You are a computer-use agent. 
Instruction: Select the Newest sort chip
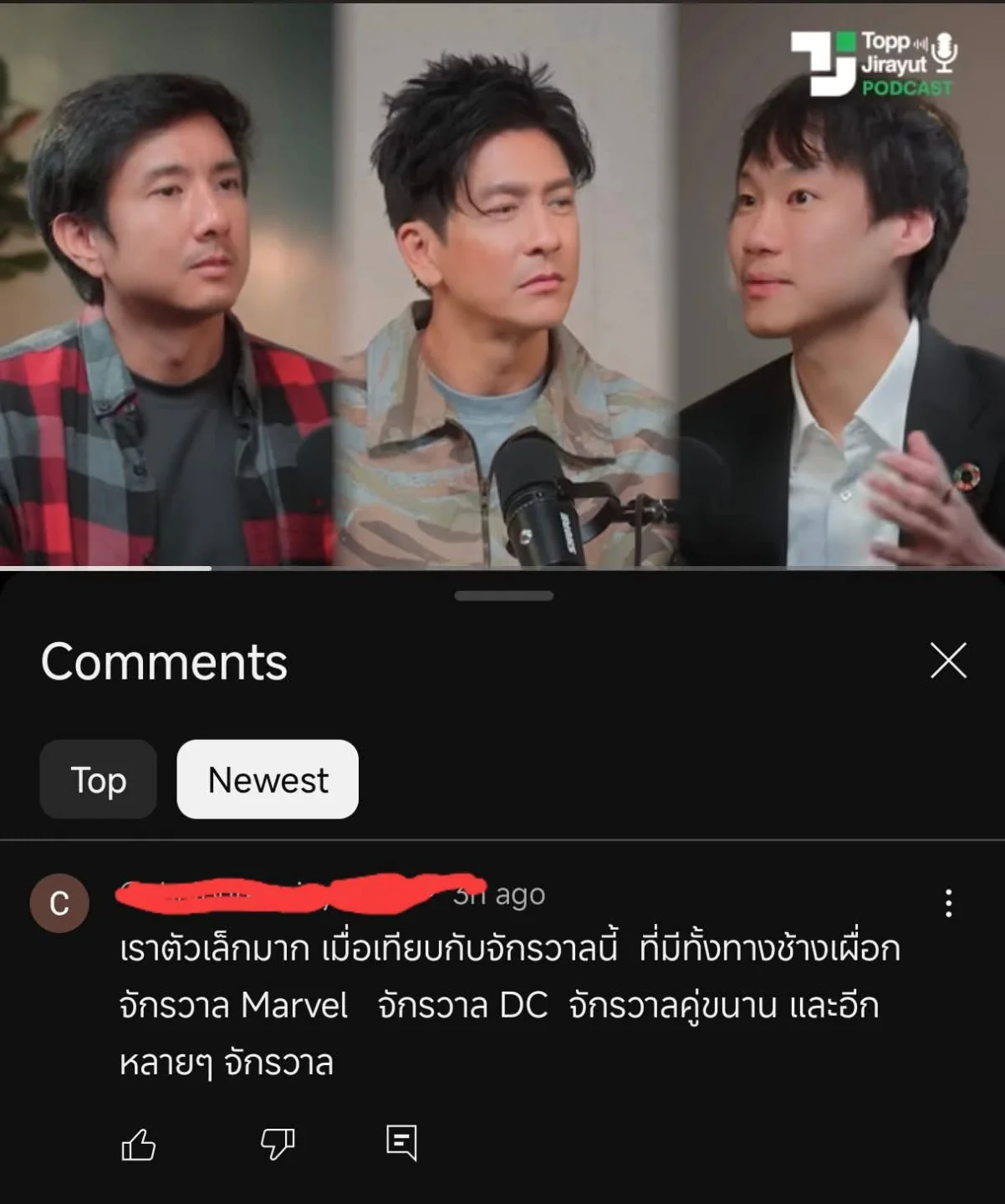268,779
